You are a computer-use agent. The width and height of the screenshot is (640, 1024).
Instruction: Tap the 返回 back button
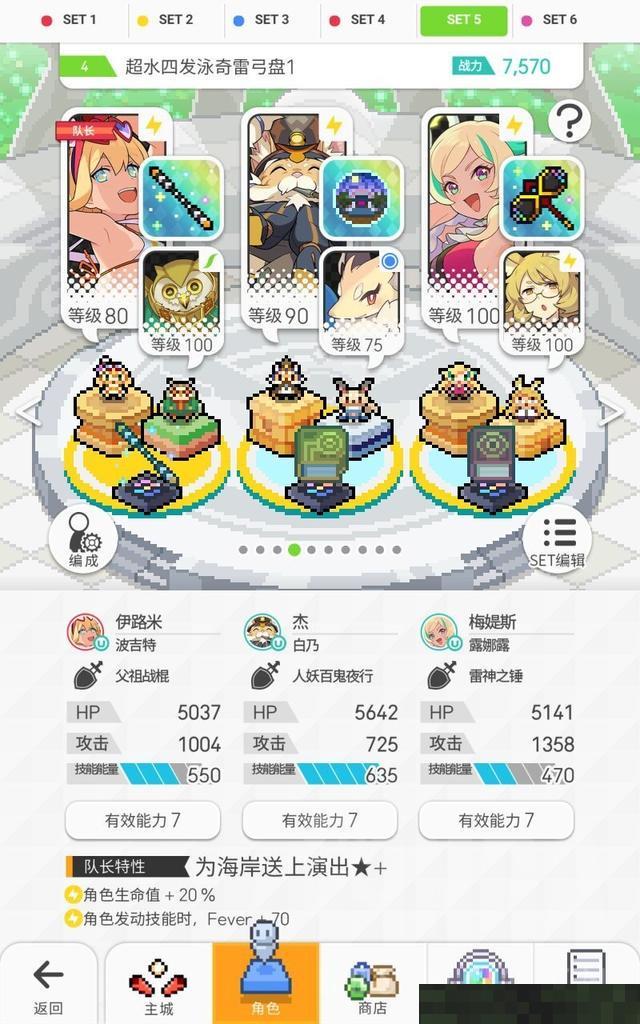(48, 985)
